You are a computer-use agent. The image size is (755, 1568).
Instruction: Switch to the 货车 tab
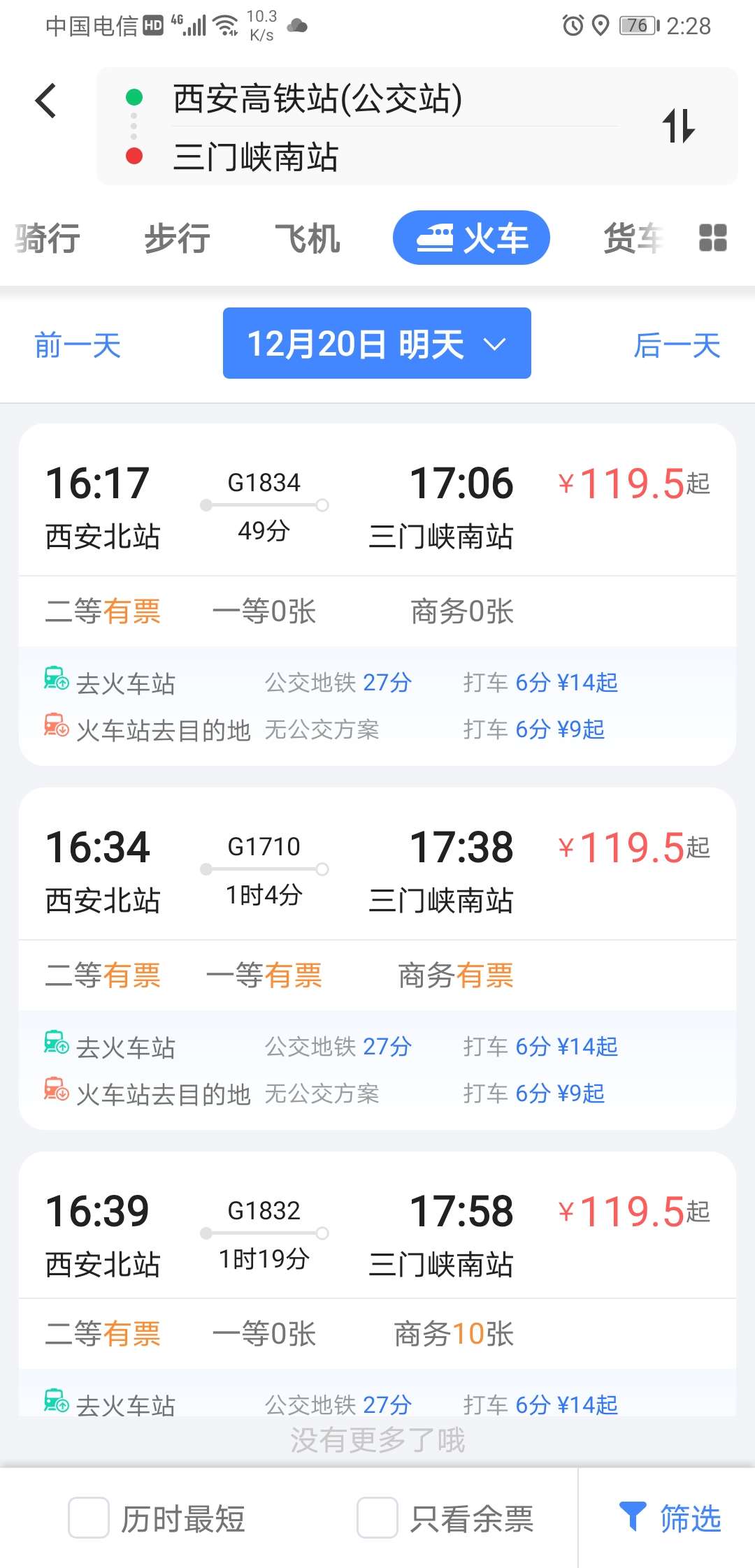(x=631, y=238)
